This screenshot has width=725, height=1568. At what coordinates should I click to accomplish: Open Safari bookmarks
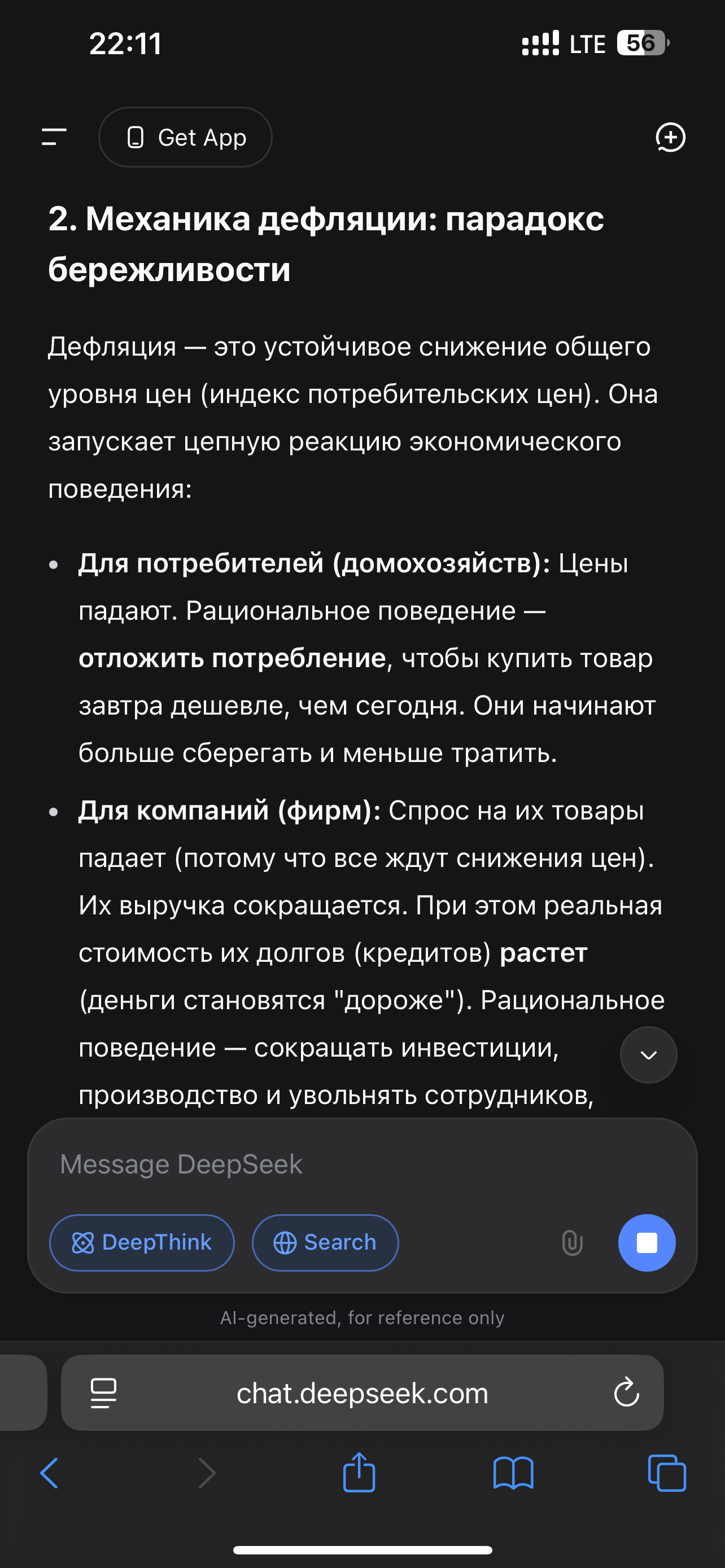[x=513, y=1473]
